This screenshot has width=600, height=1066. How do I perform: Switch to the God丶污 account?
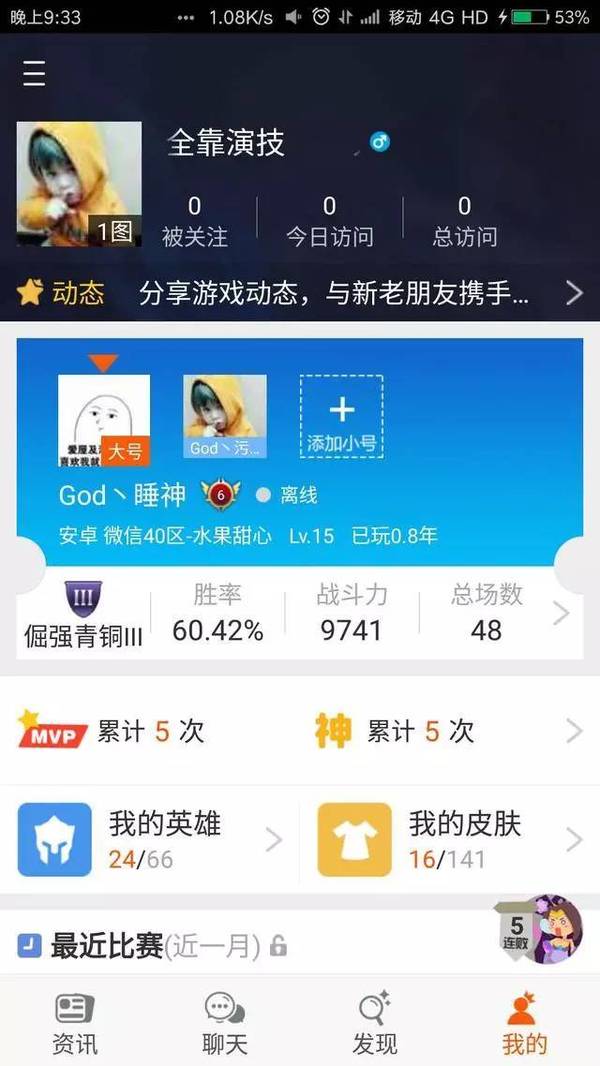(225, 417)
